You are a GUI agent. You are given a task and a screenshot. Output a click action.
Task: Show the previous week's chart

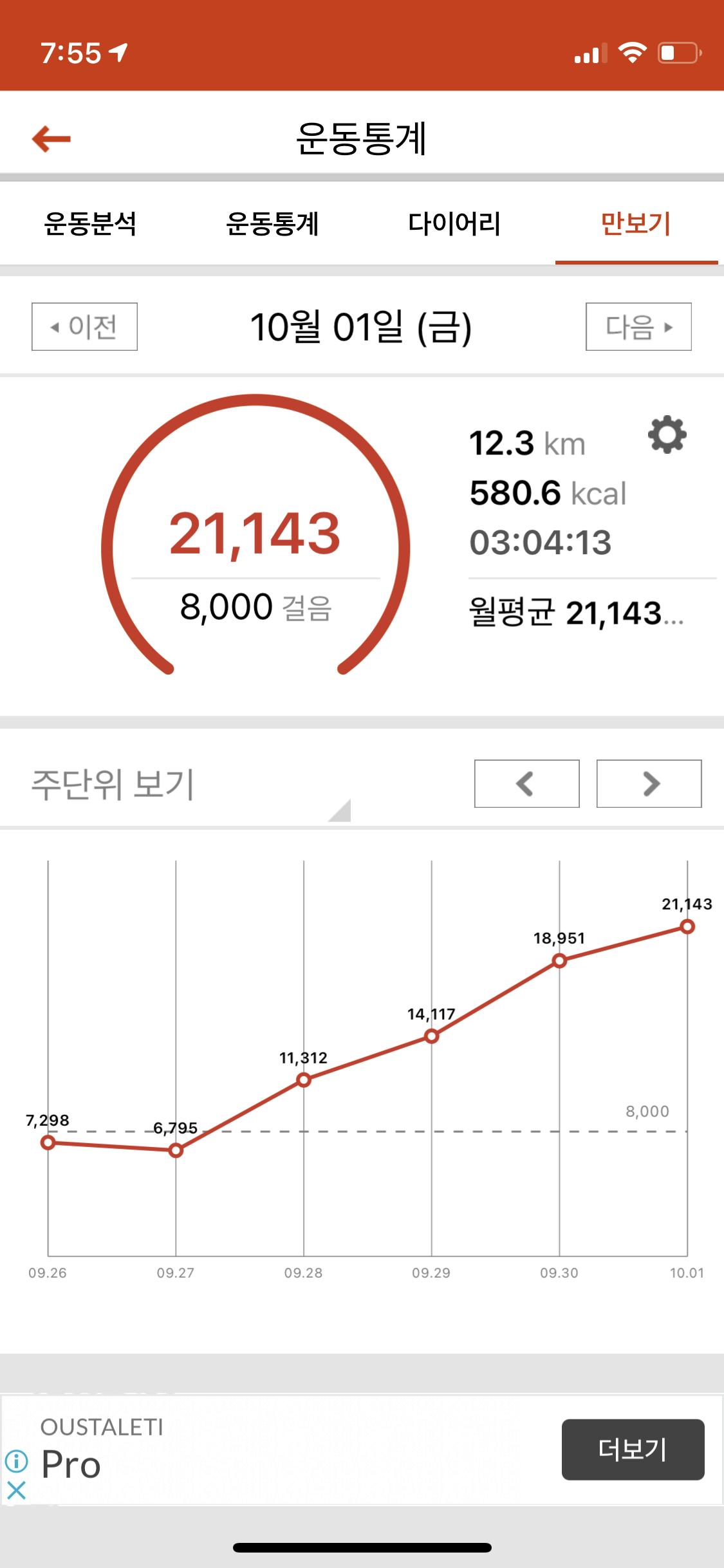(x=526, y=783)
